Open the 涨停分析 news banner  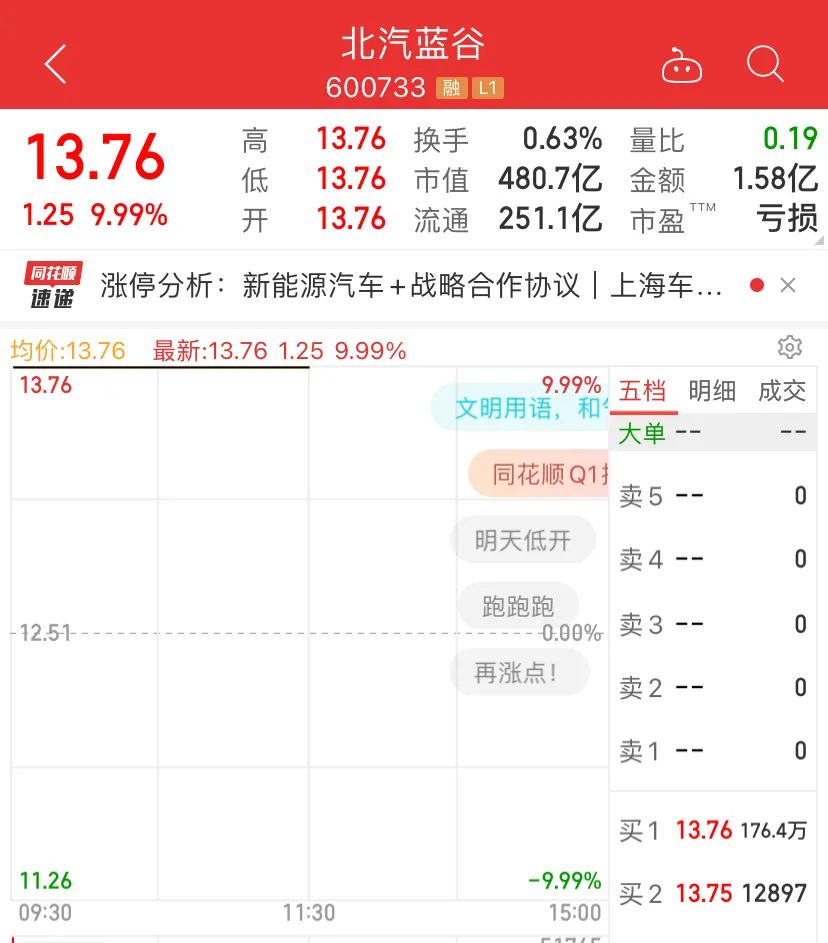coord(410,286)
